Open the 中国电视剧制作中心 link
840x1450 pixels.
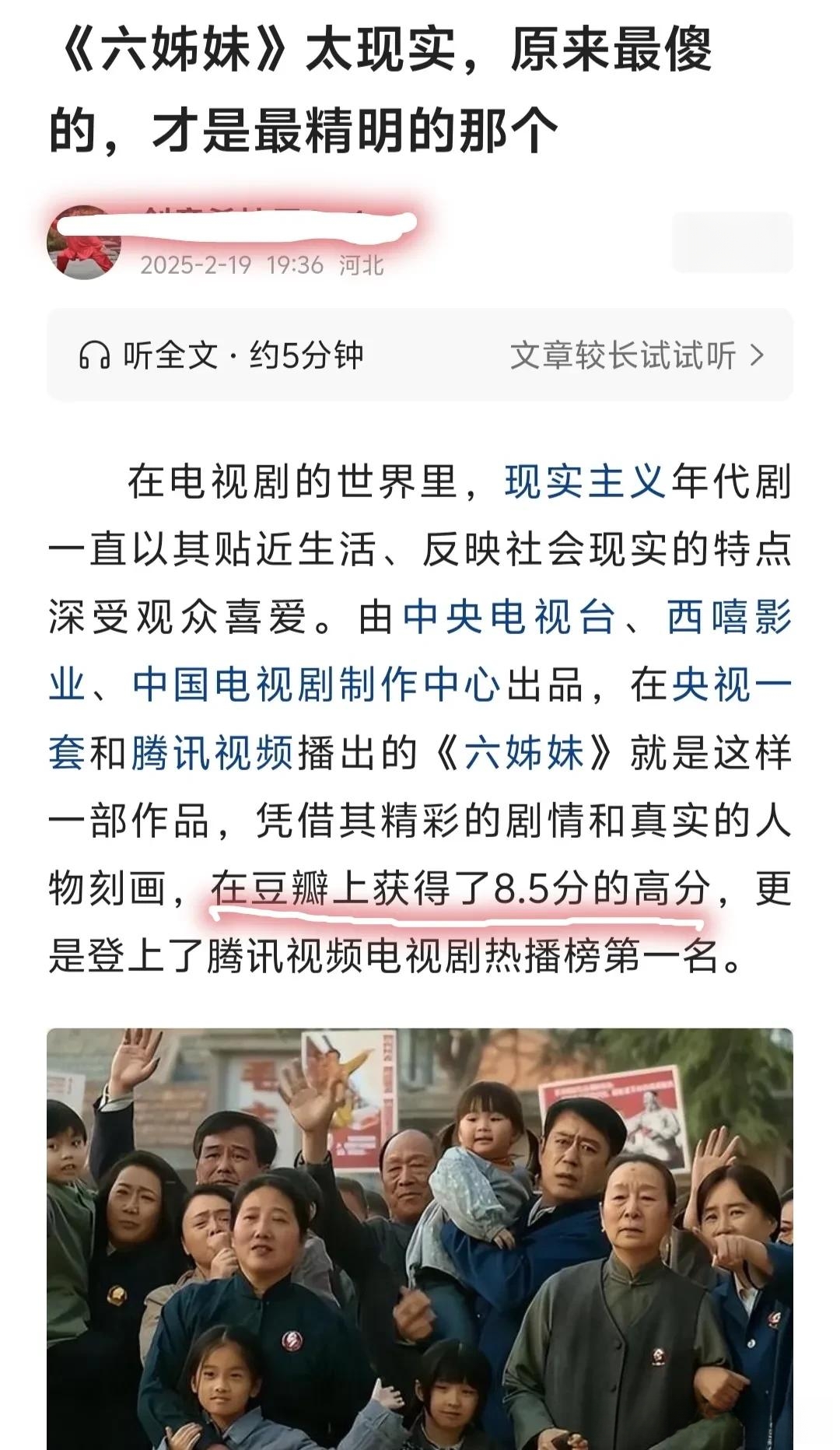coord(317,685)
